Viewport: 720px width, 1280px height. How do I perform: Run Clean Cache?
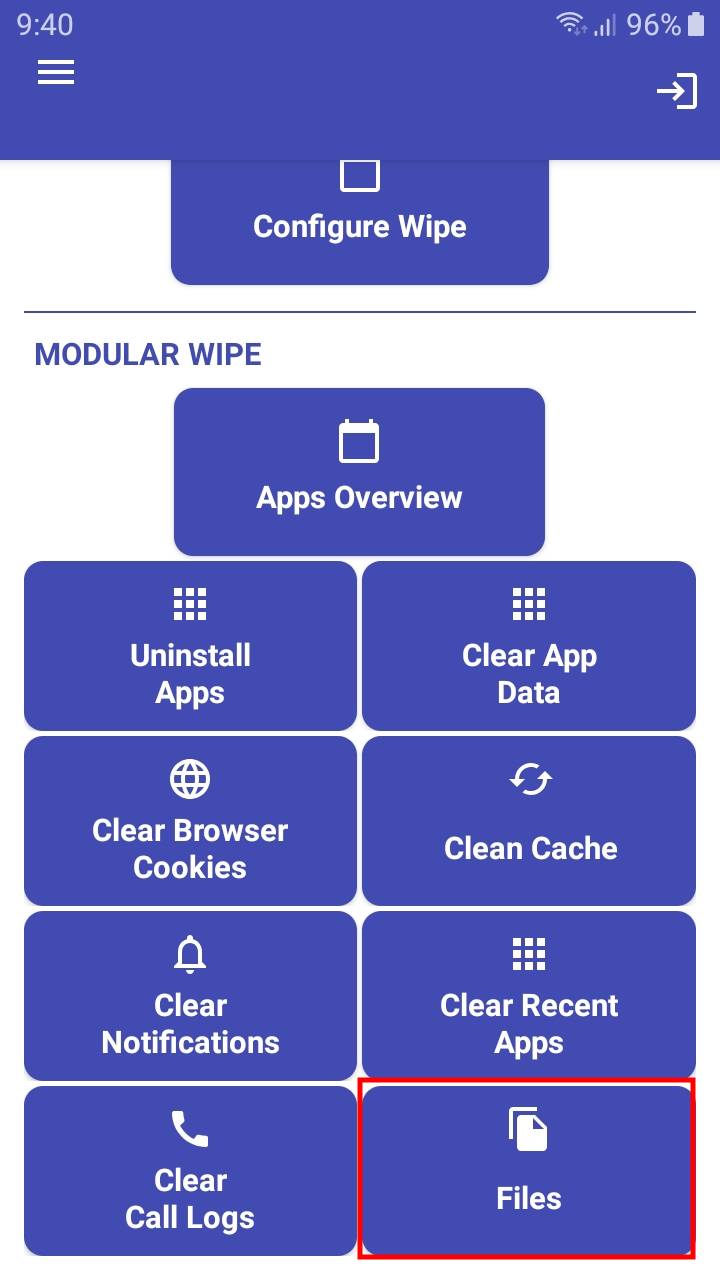point(529,821)
